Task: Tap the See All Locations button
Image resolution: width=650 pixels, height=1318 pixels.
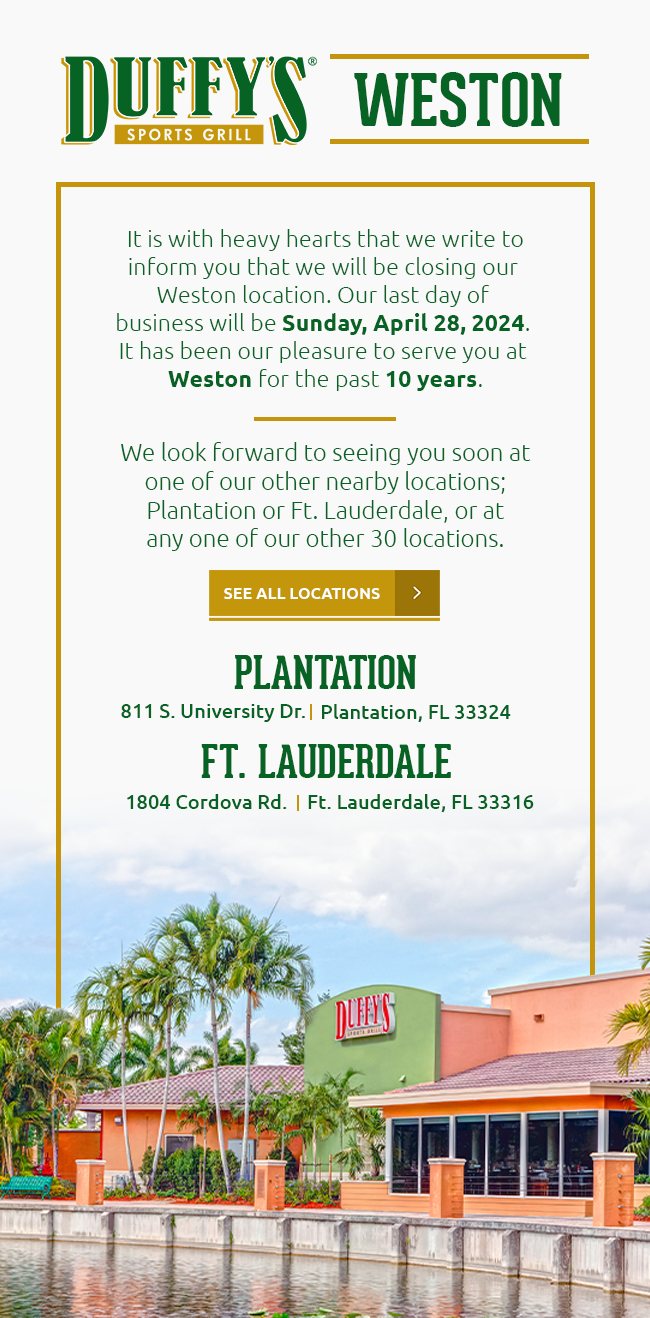Action: 324,594
